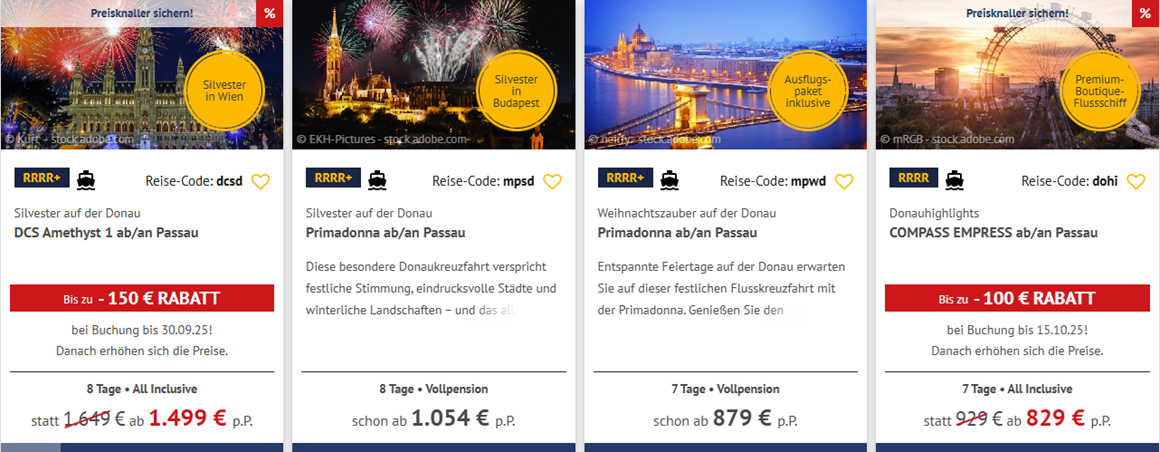Favorite the COMPASS EMPRESS Donauhighlights trip
The height and width of the screenshot is (452, 1160).
pos(1135,181)
